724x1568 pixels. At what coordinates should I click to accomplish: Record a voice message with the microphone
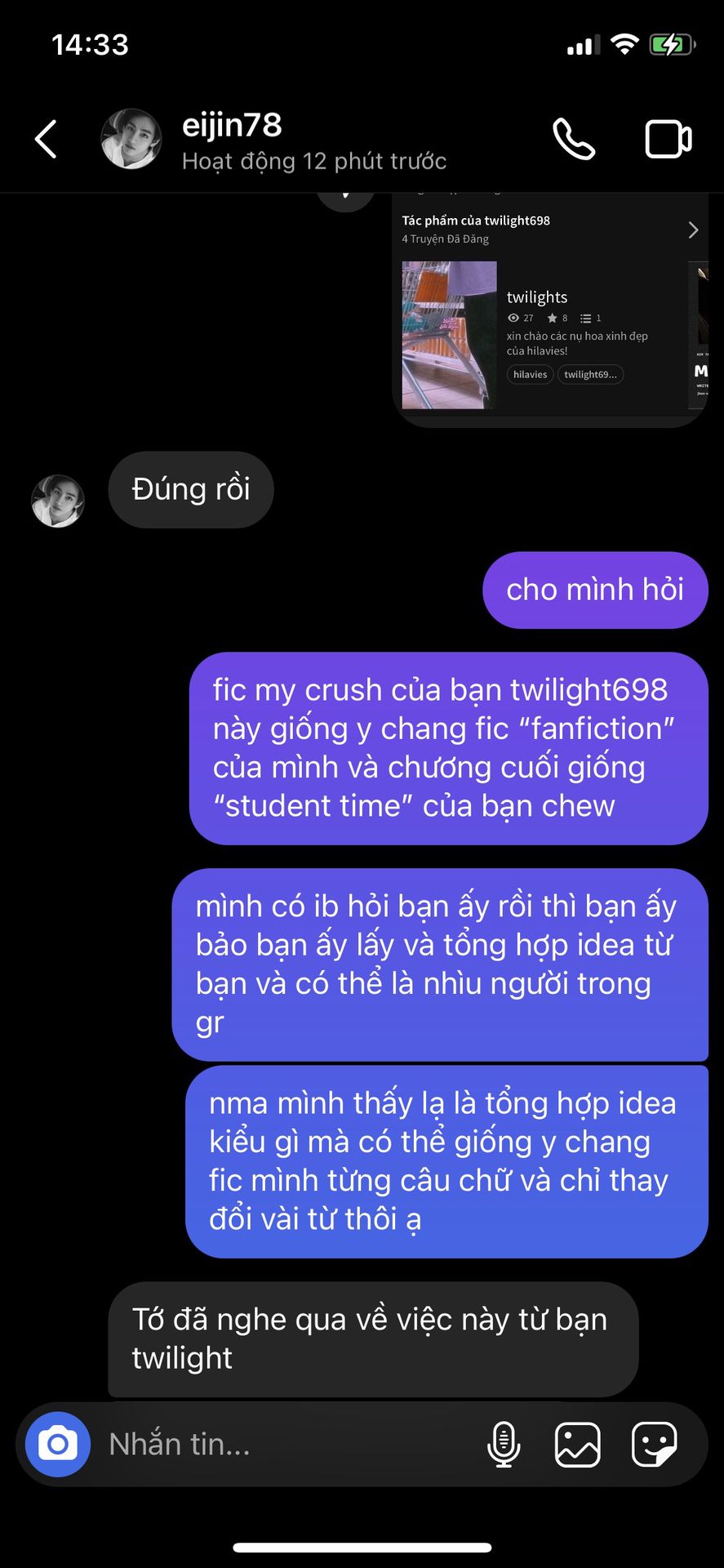[x=504, y=1444]
